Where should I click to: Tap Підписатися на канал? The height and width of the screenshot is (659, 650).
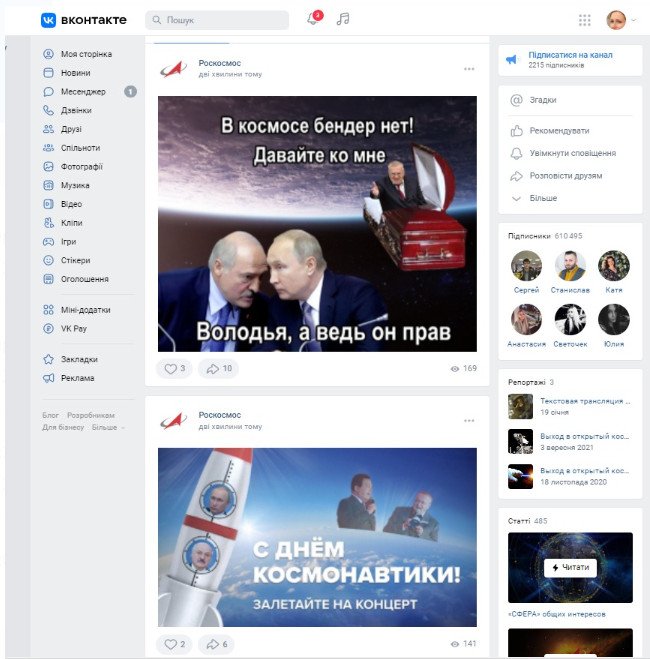(x=570, y=55)
